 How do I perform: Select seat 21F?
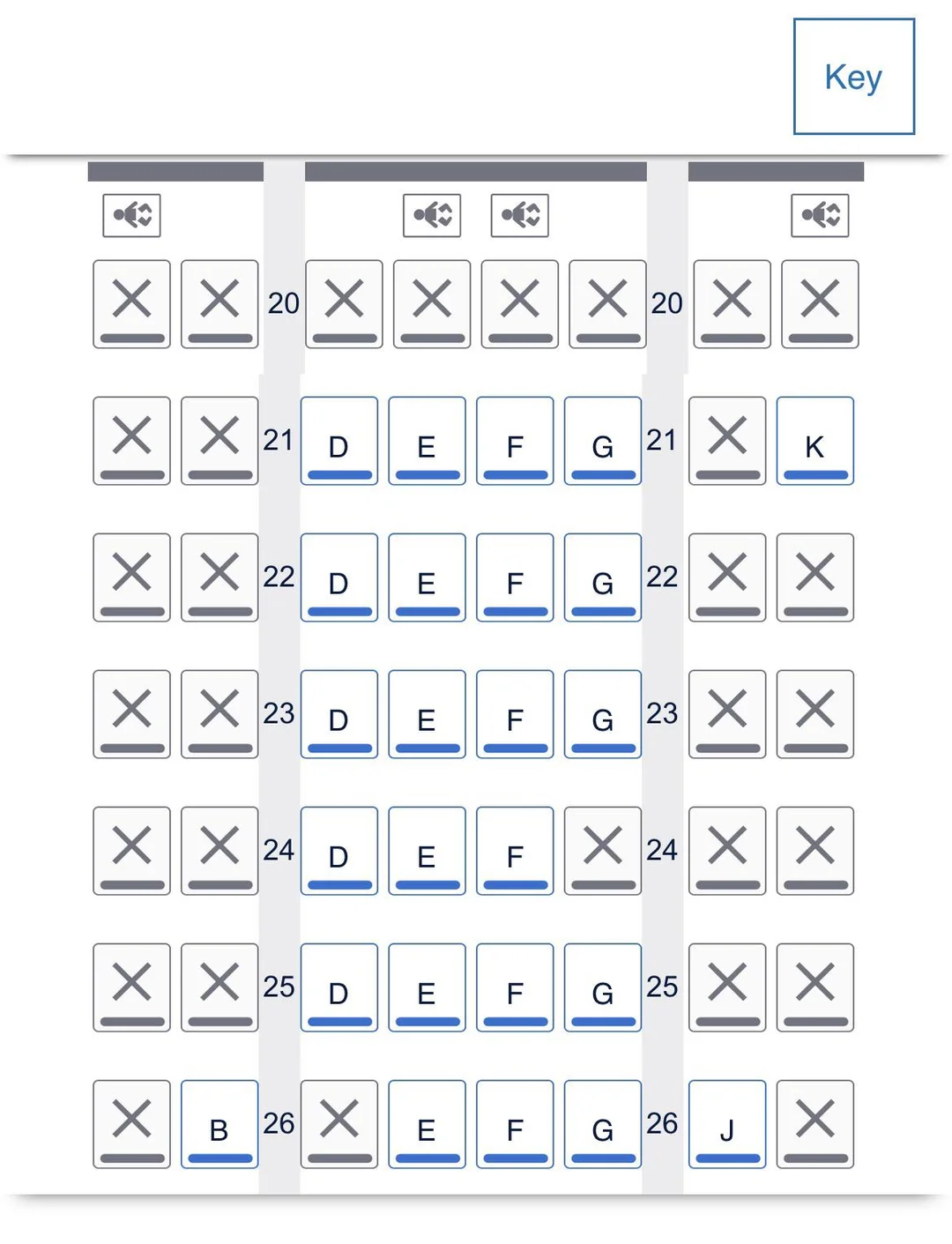[x=515, y=441]
